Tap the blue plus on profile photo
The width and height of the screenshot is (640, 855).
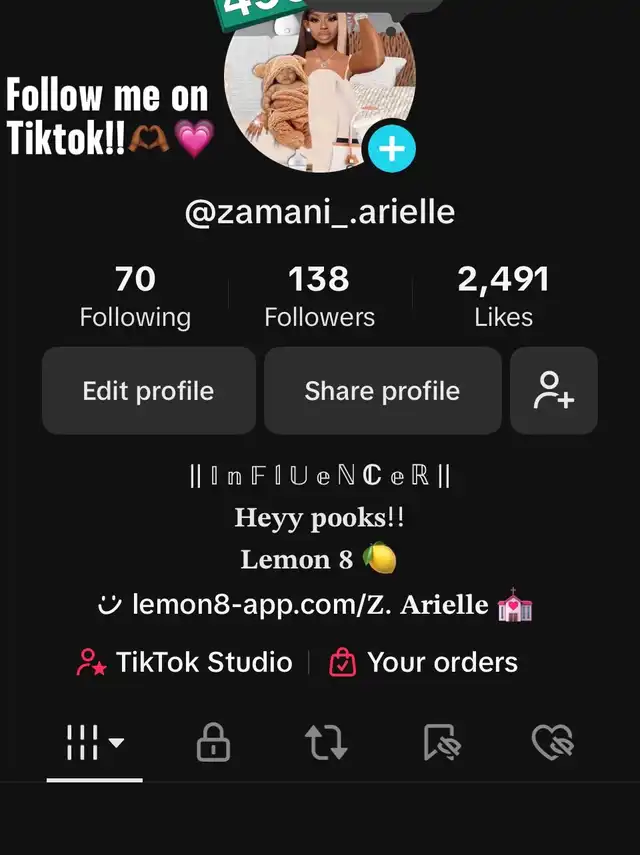point(392,150)
